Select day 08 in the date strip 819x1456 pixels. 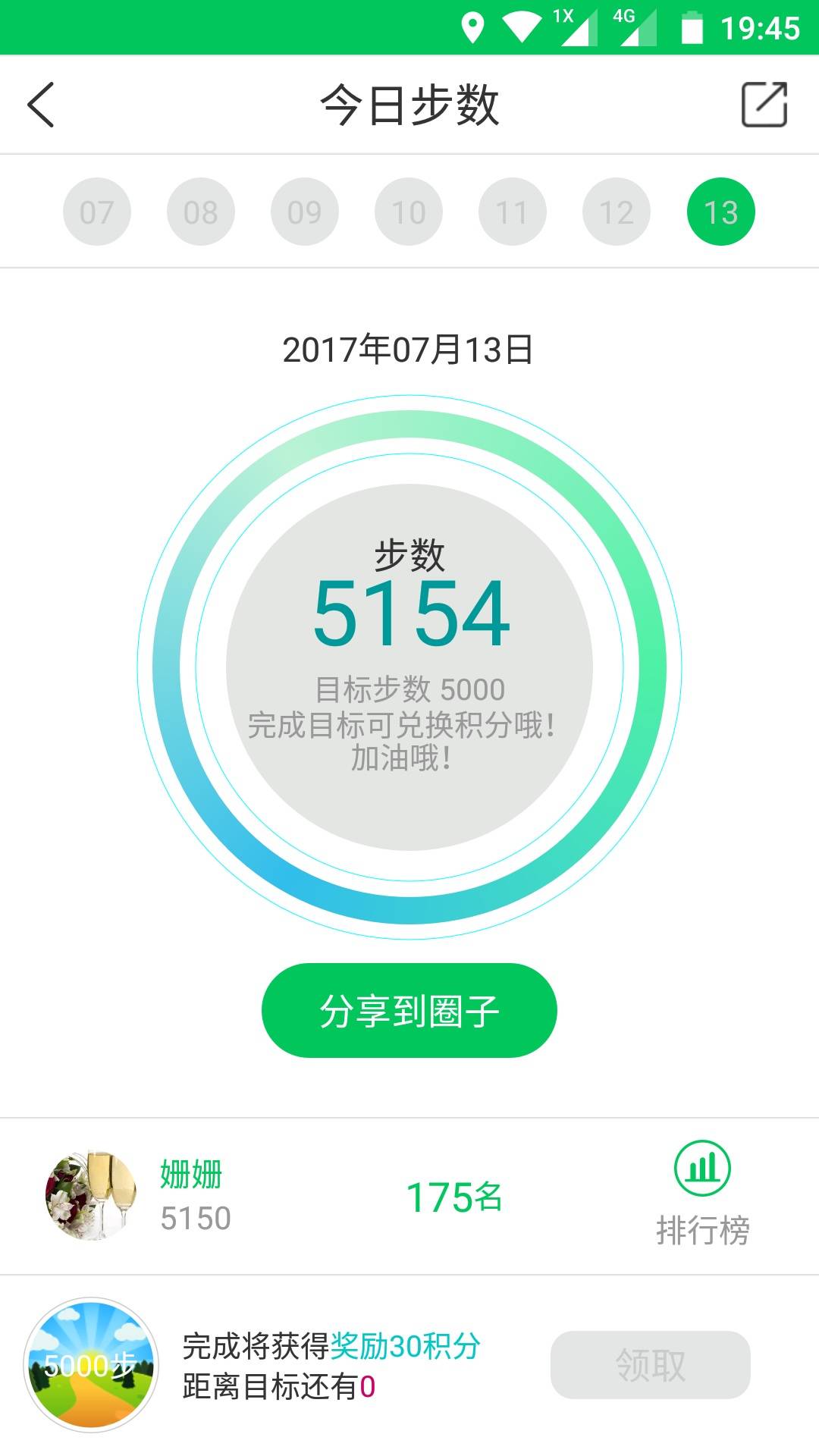(x=201, y=212)
